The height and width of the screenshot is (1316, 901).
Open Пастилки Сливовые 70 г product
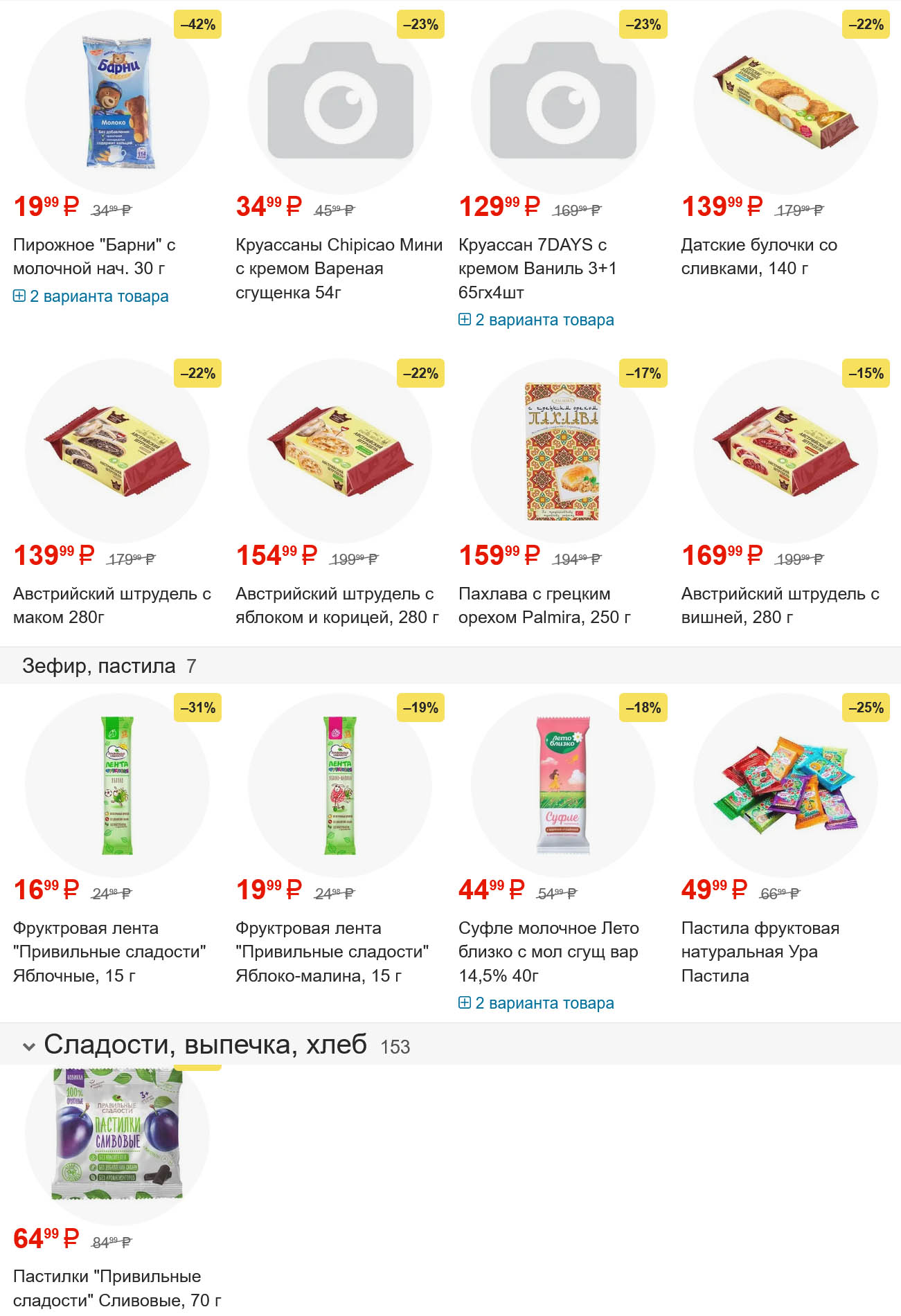pos(117,1288)
